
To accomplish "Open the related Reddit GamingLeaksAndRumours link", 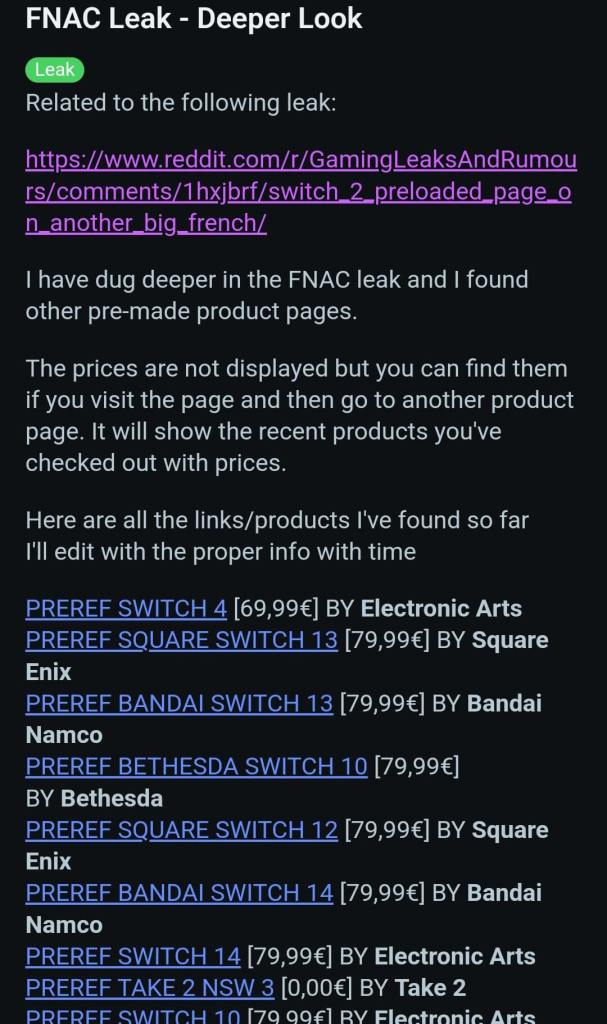I will [300, 191].
